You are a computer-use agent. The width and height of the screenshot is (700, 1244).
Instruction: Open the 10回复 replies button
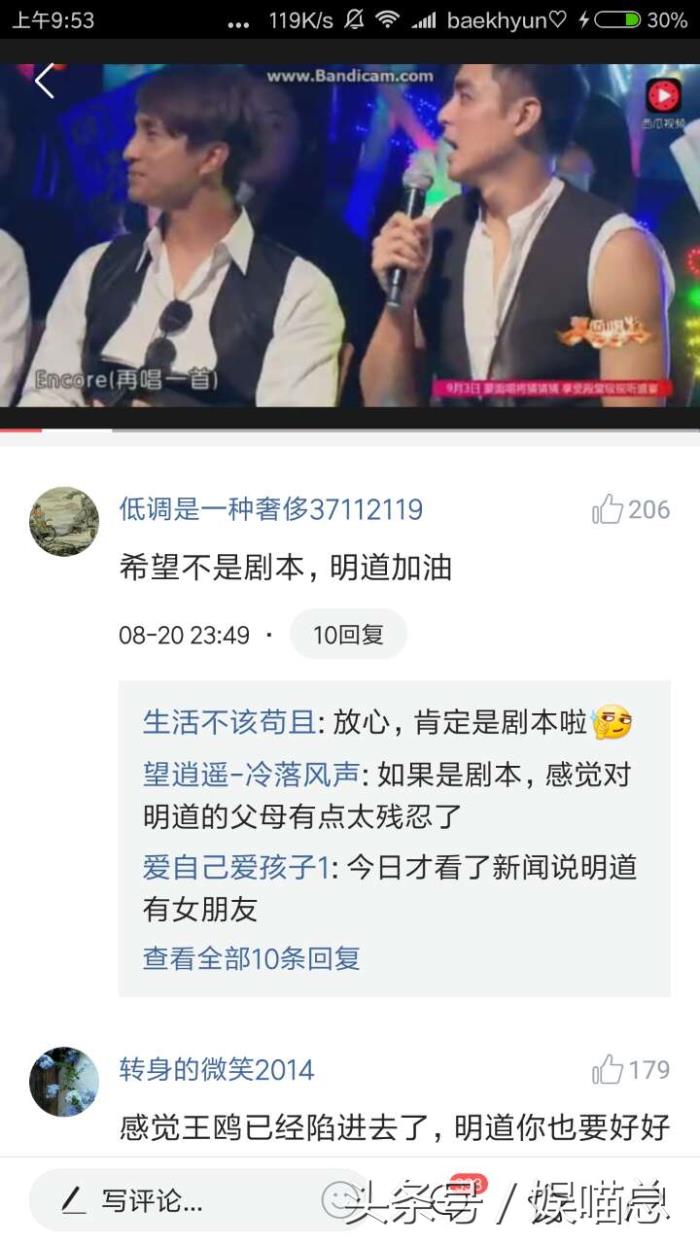(x=348, y=635)
